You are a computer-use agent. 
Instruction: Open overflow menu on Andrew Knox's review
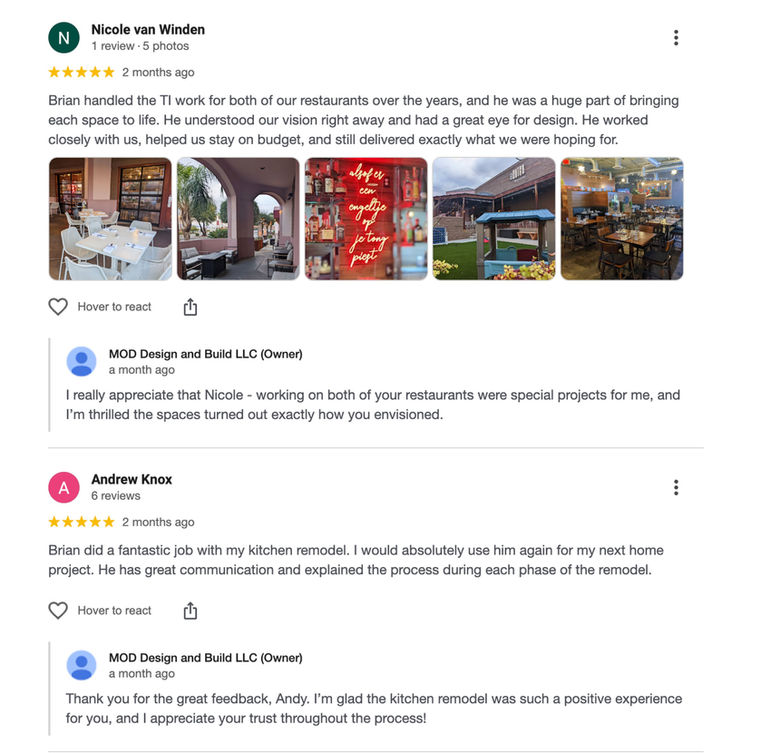(676, 488)
